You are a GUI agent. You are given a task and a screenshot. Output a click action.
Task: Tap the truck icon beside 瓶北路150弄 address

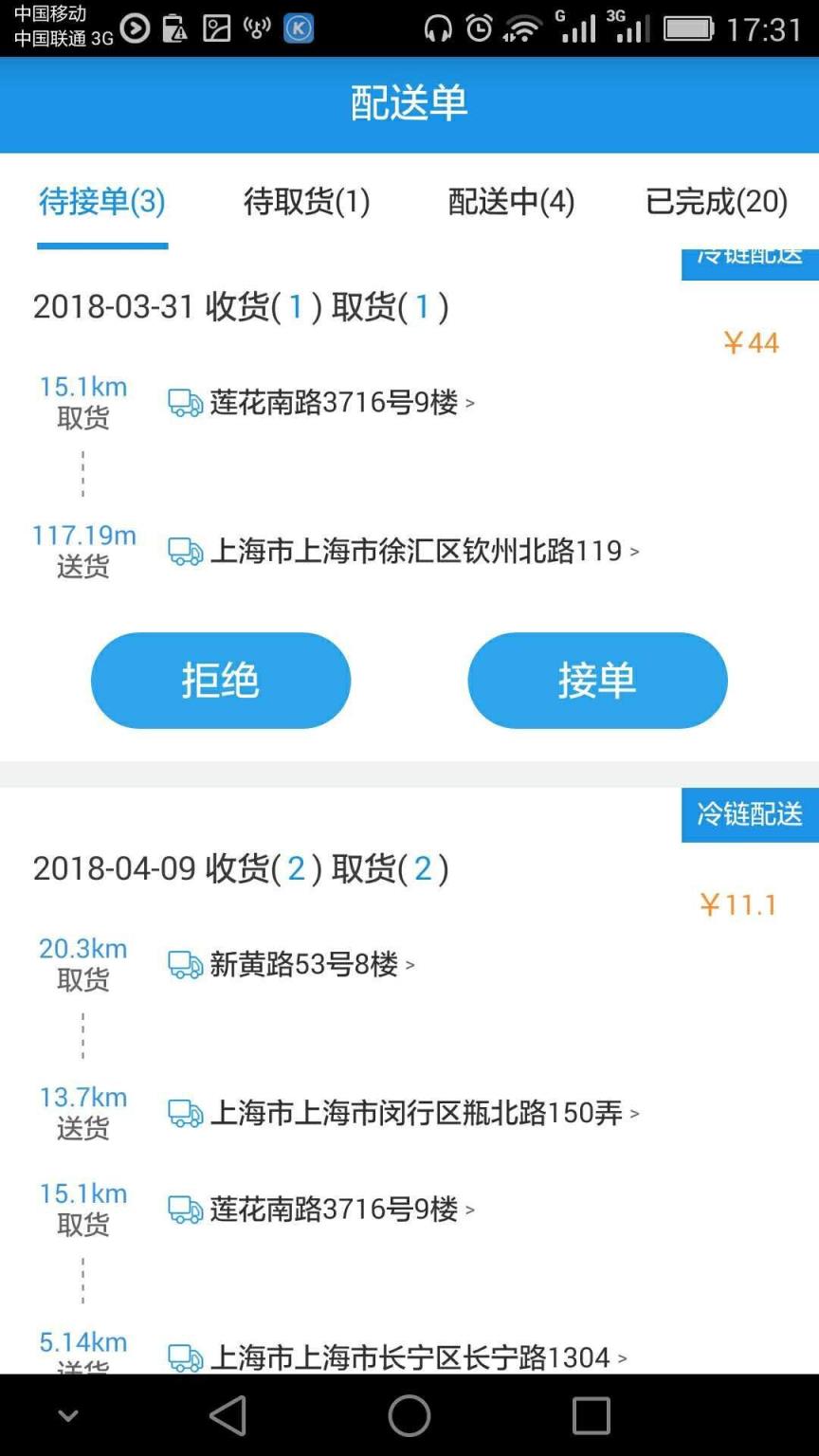click(184, 1113)
